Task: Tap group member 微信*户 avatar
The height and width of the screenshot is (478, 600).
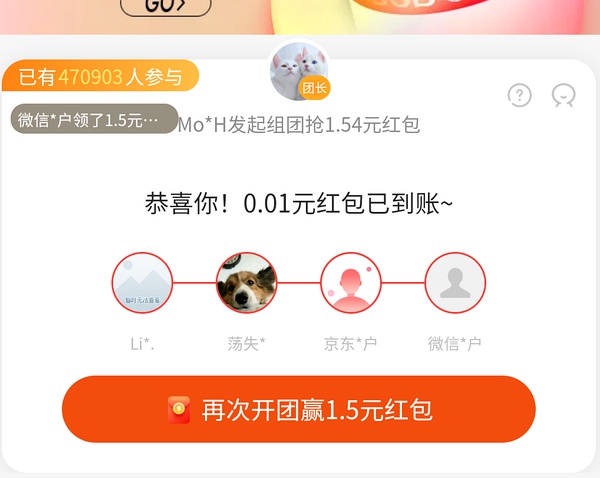Action: (455, 283)
